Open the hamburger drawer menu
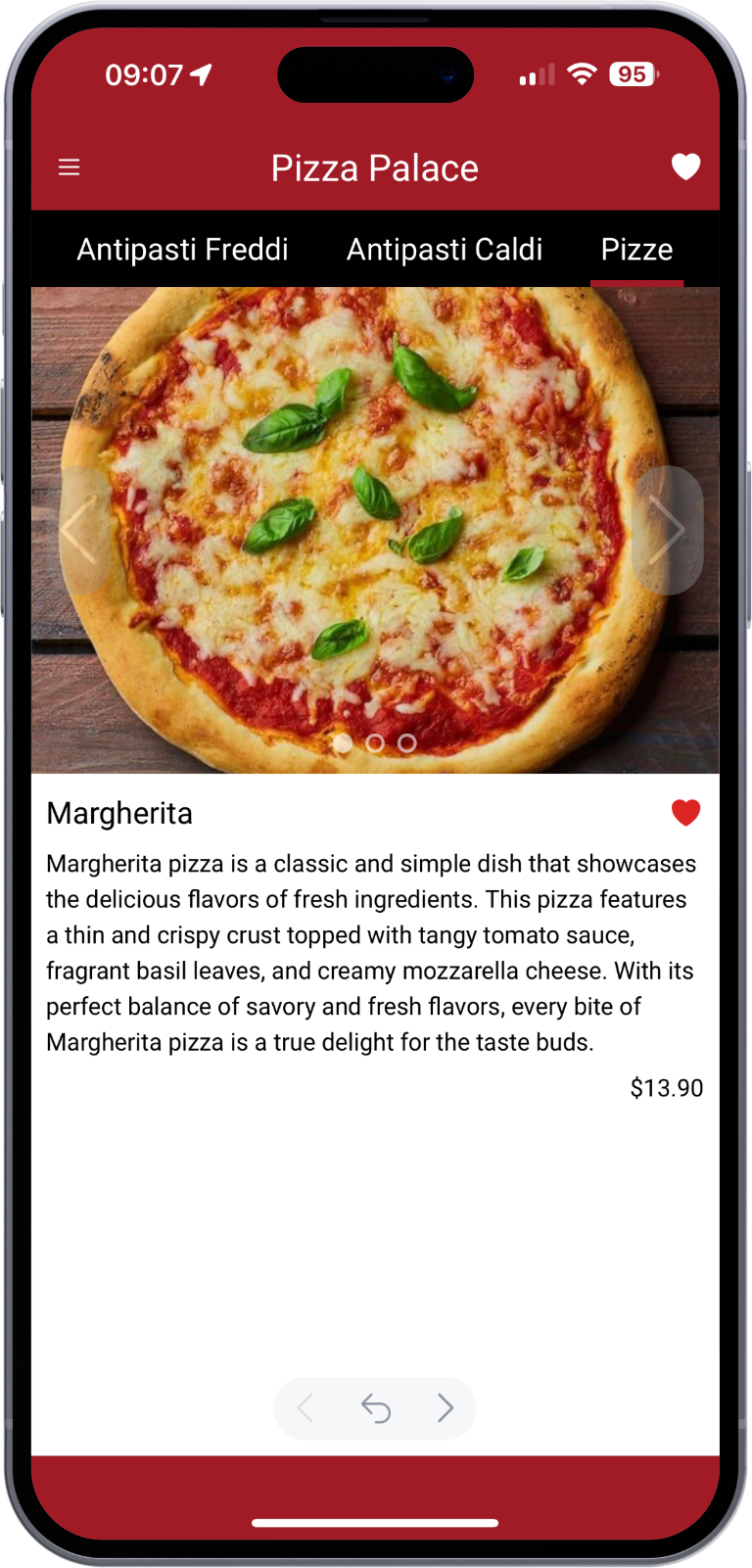The image size is (752, 1568). 69,167
